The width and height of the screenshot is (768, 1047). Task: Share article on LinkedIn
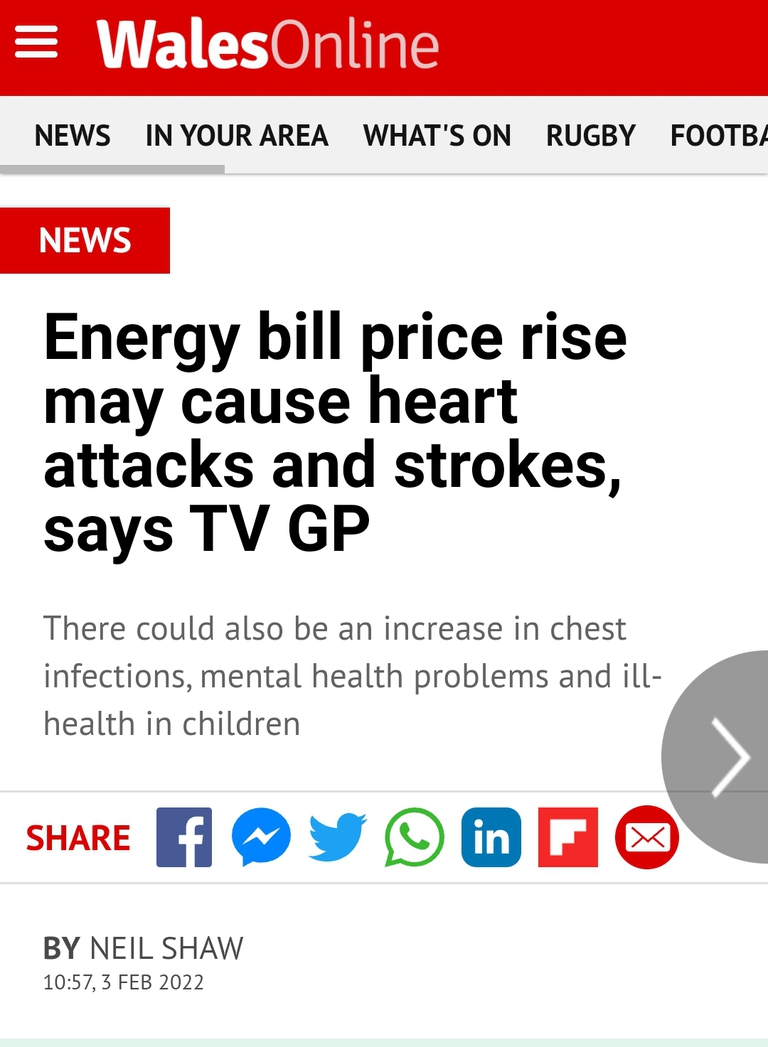tap(491, 837)
